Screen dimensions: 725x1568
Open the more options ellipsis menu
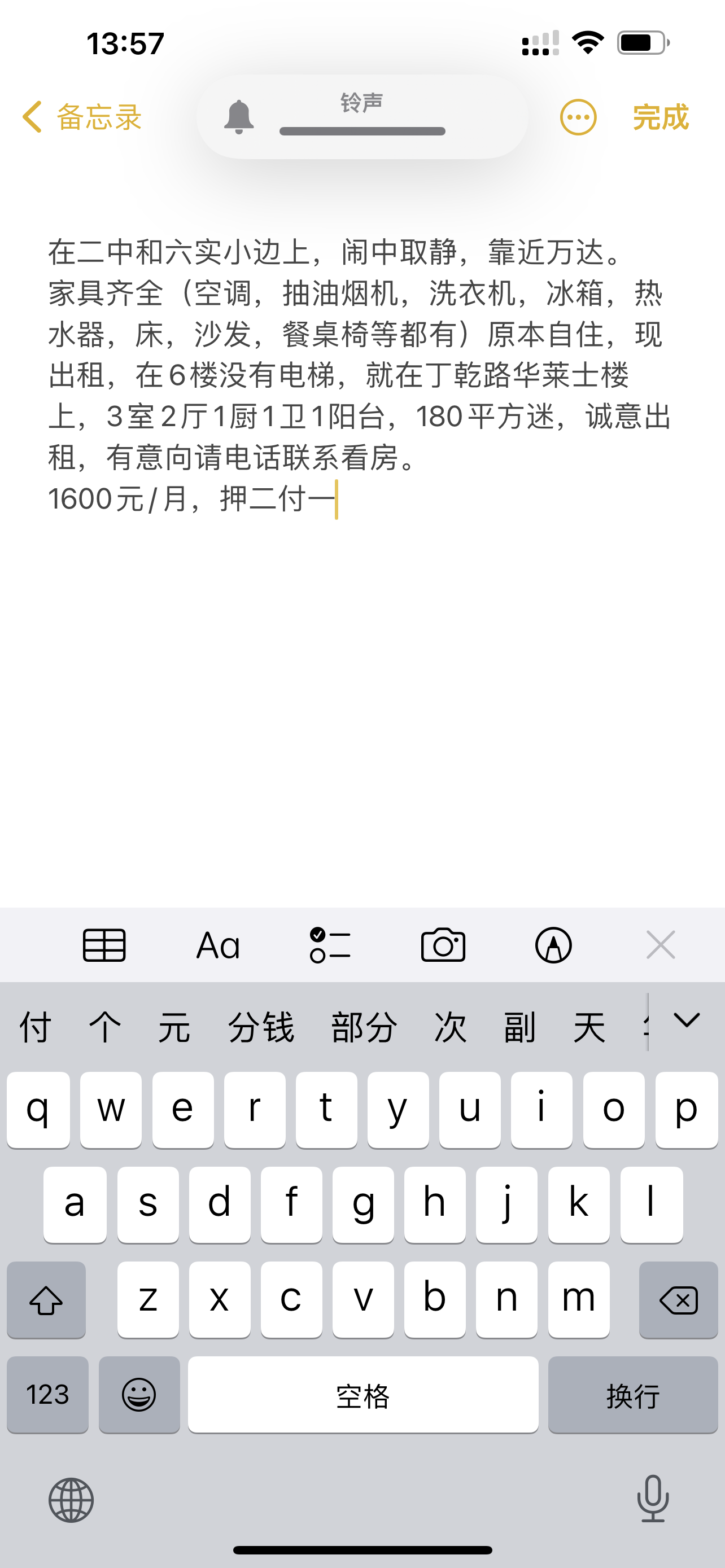pyautogui.click(x=578, y=117)
